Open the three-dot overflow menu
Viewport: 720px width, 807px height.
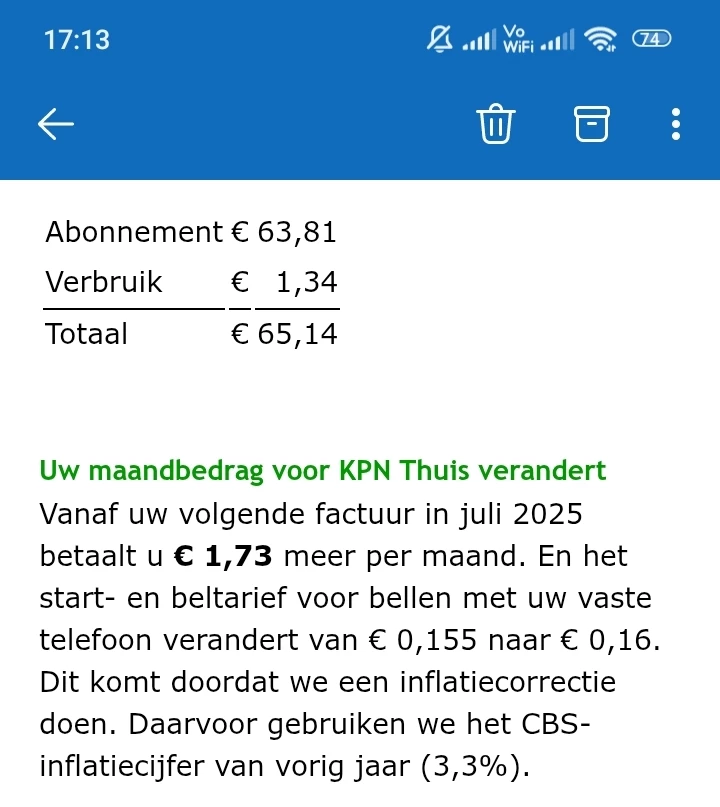pos(676,124)
